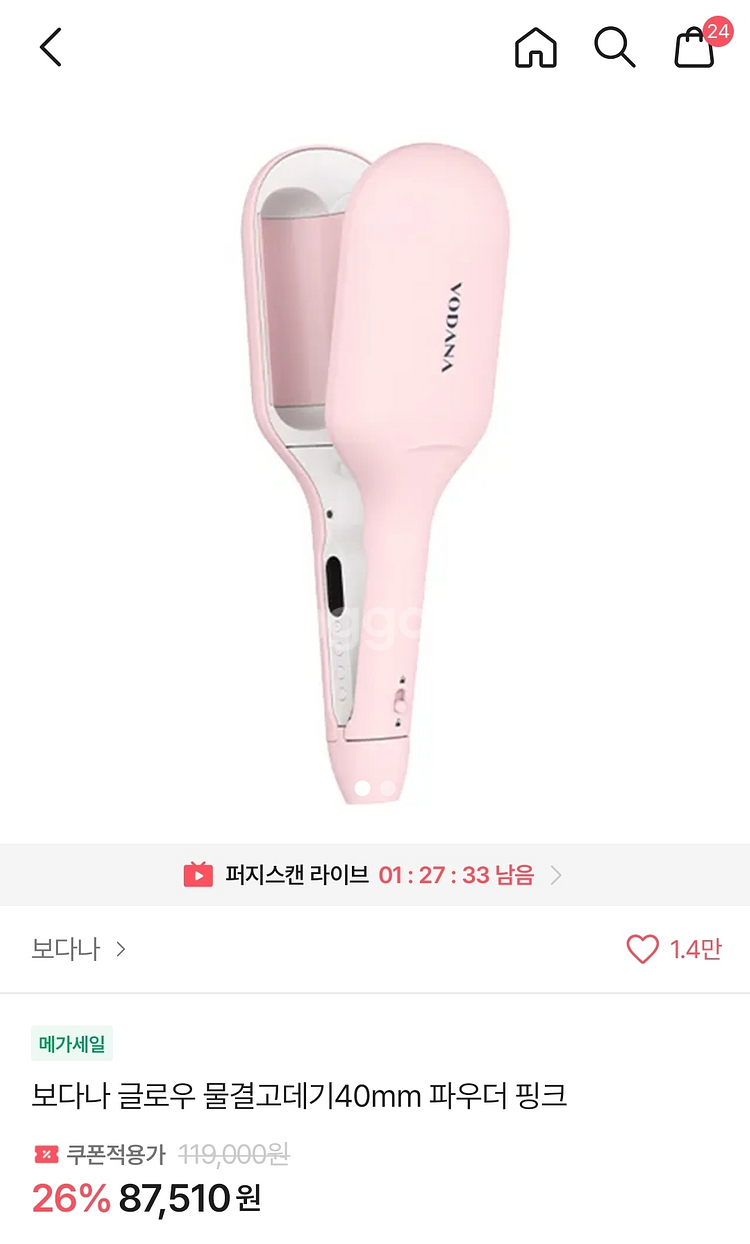Screen dimensions: 750x1244
Task: Open the search magnifier
Action: [x=614, y=47]
